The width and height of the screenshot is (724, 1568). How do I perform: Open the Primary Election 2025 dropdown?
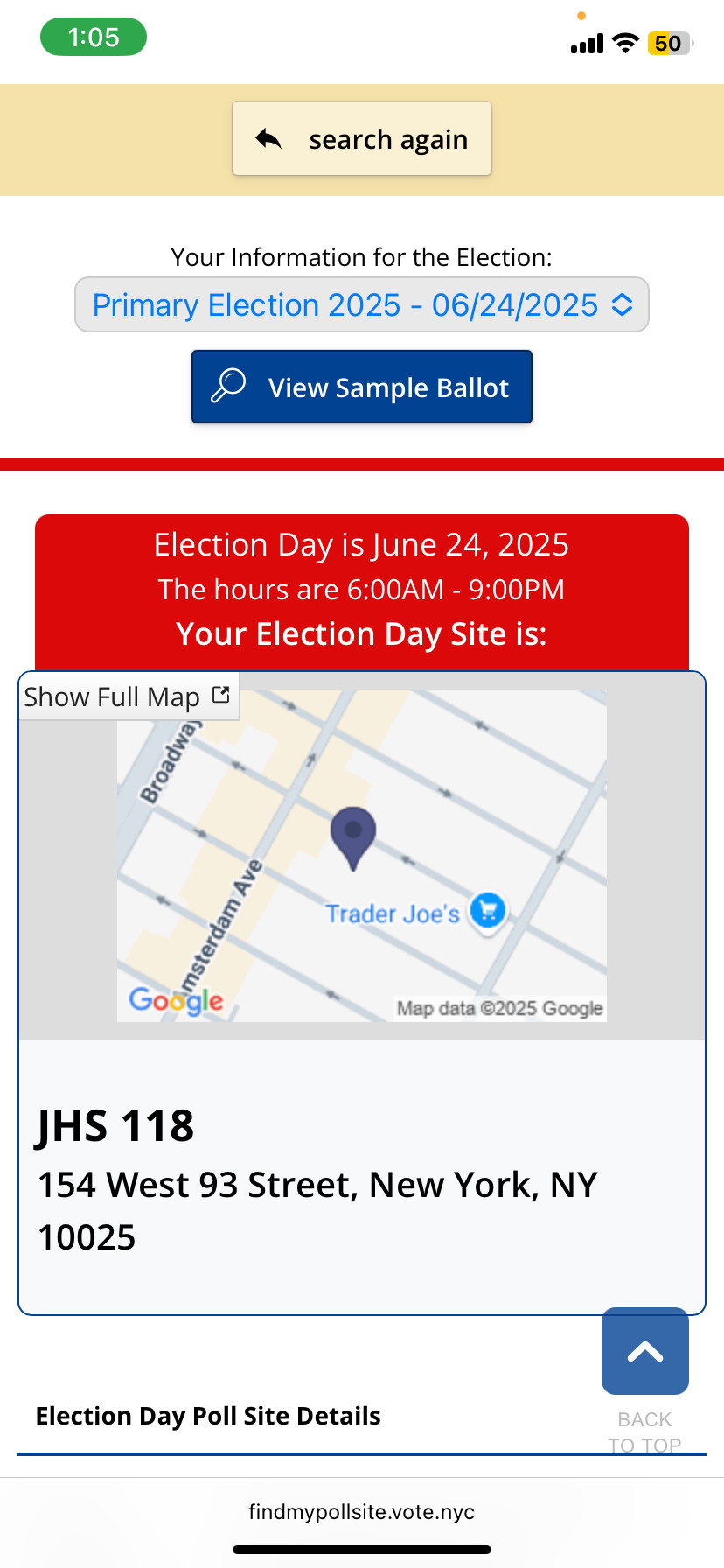click(362, 304)
